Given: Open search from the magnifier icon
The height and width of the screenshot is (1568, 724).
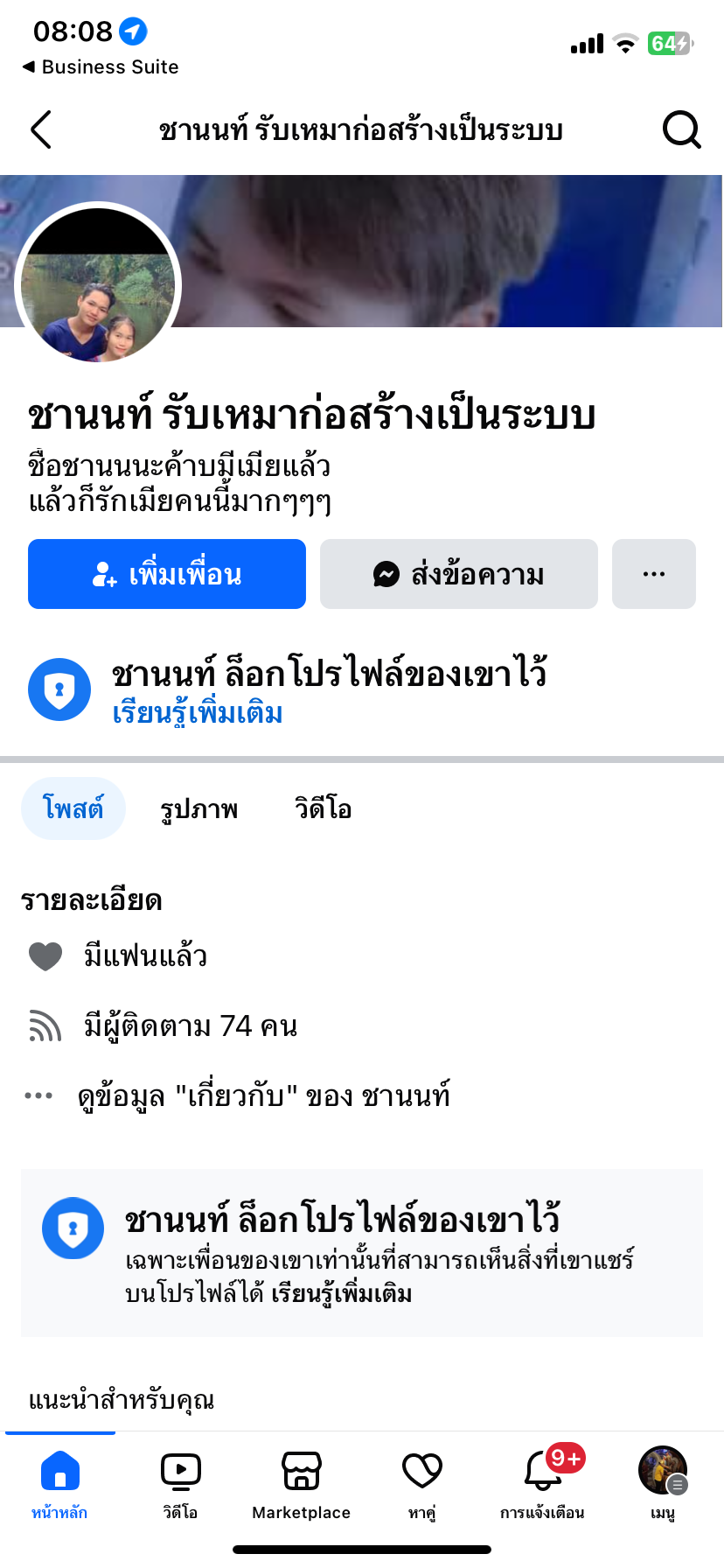Looking at the screenshot, I should 681,130.
